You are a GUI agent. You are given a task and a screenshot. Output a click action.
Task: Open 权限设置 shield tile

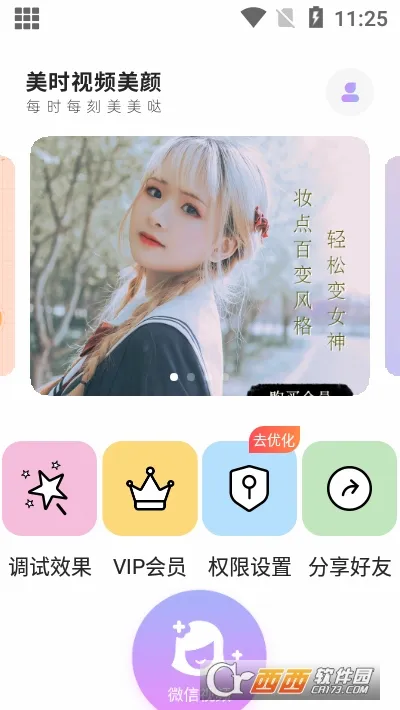click(x=250, y=489)
